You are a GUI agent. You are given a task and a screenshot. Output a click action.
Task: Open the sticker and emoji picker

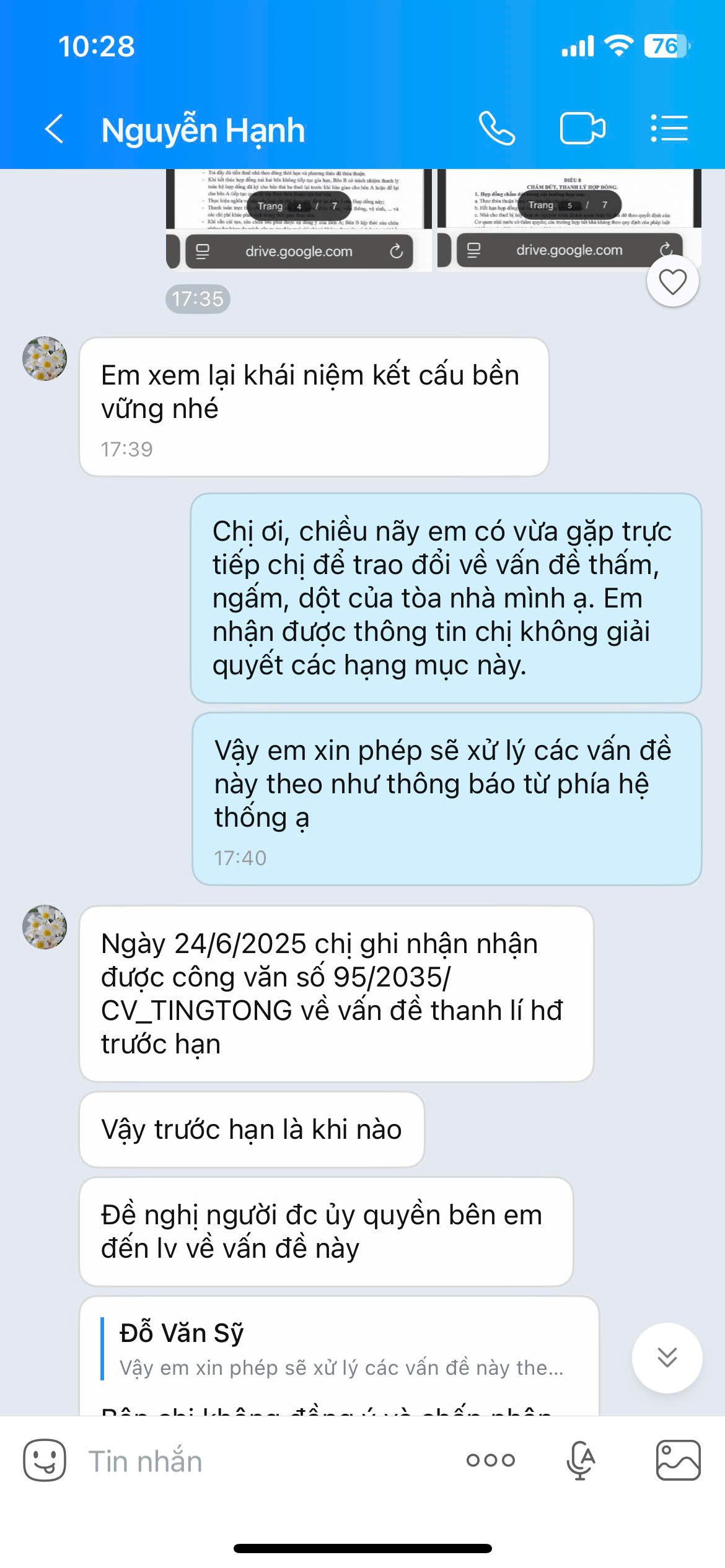(45, 1460)
